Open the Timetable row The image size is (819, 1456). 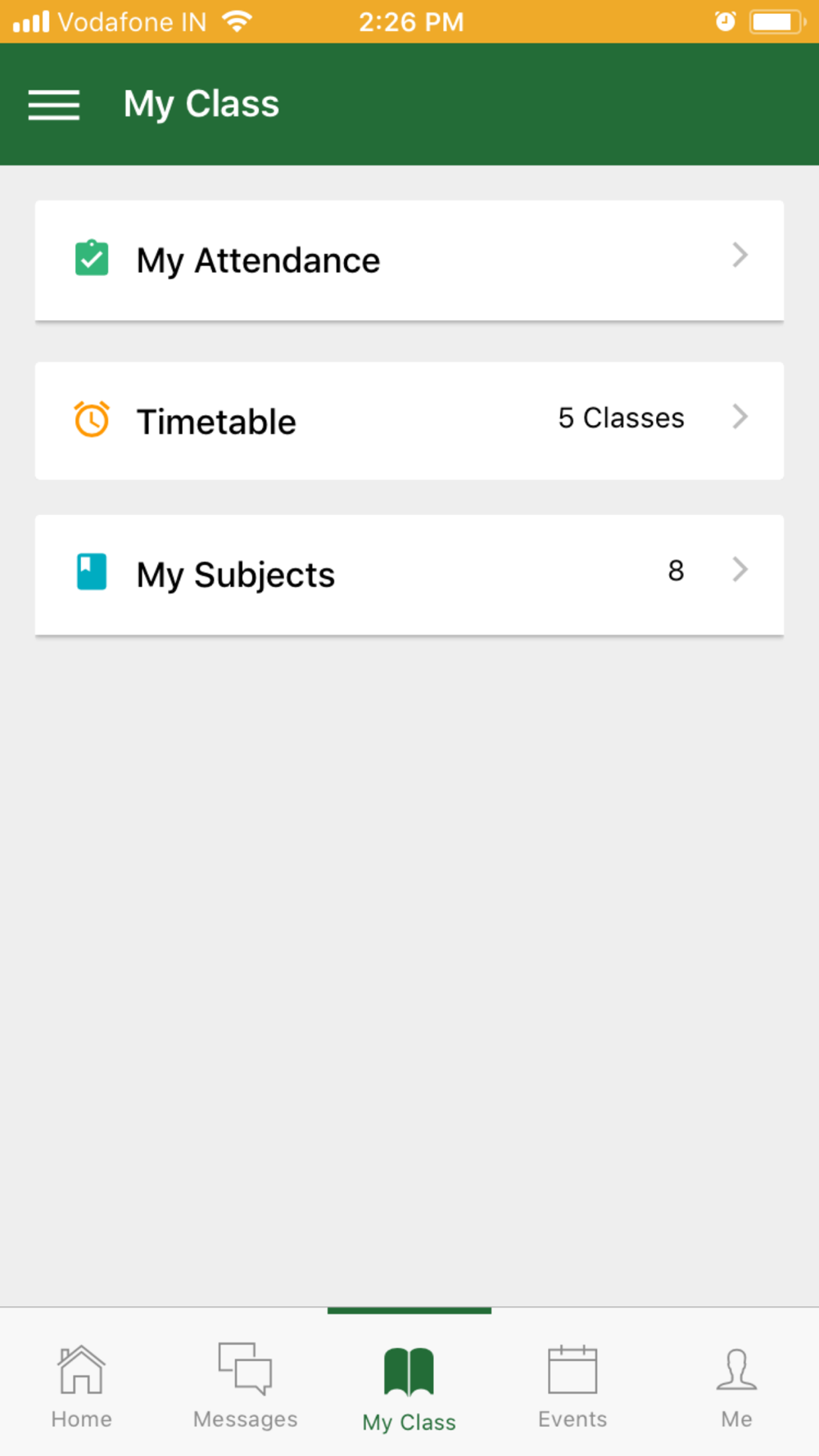409,421
